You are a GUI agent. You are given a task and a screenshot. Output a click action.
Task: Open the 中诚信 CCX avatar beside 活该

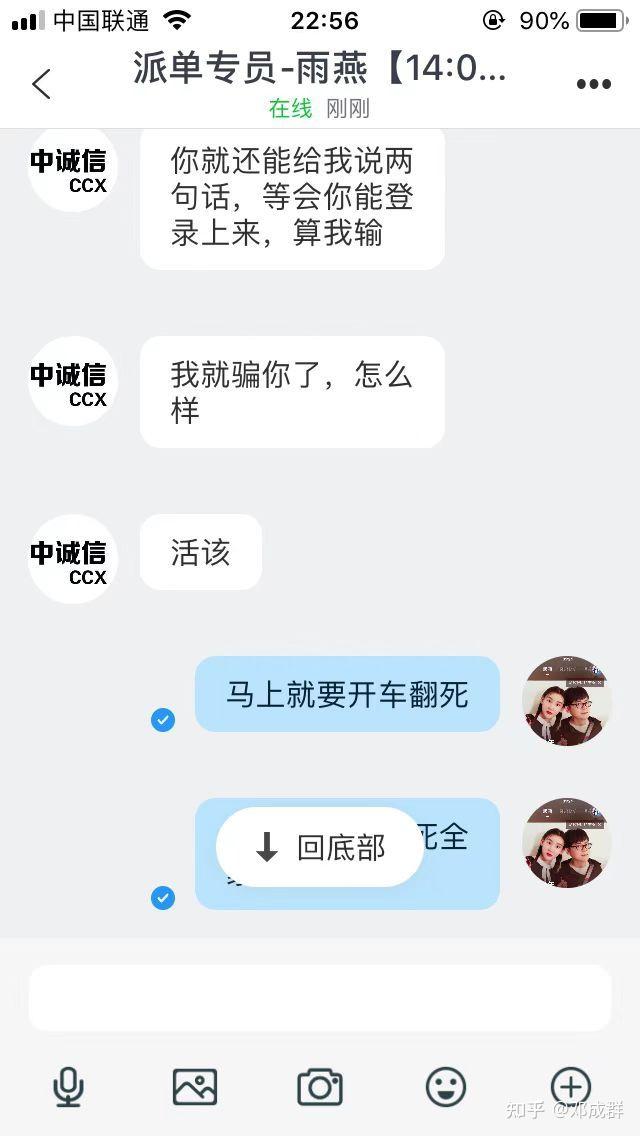(72, 559)
